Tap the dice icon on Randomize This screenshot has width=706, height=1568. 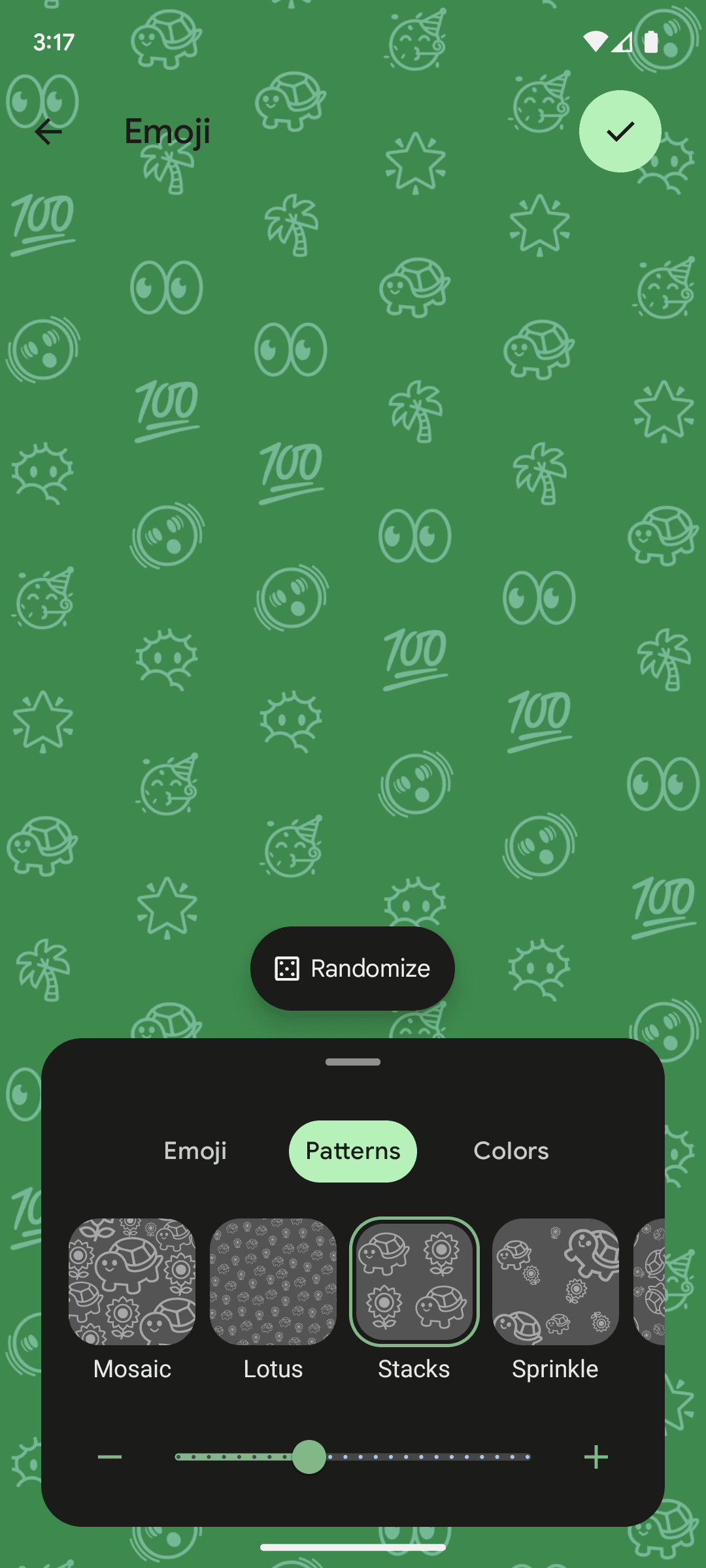point(286,970)
